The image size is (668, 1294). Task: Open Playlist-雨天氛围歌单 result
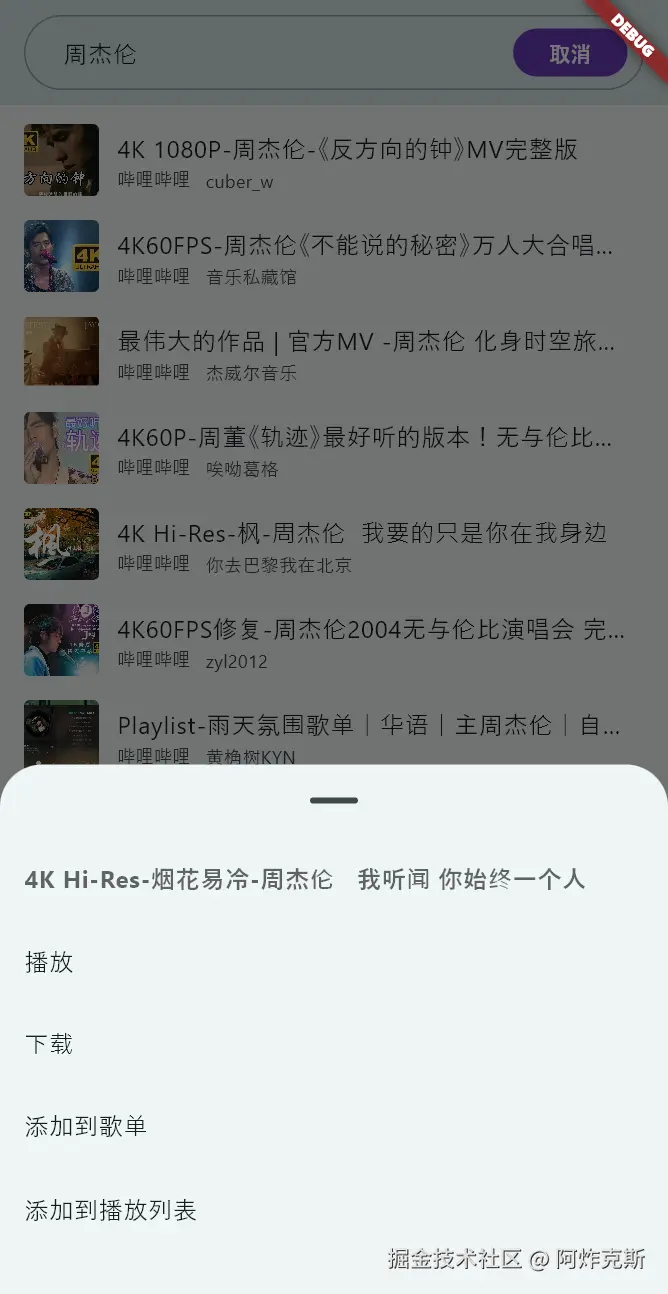pyautogui.click(x=368, y=726)
